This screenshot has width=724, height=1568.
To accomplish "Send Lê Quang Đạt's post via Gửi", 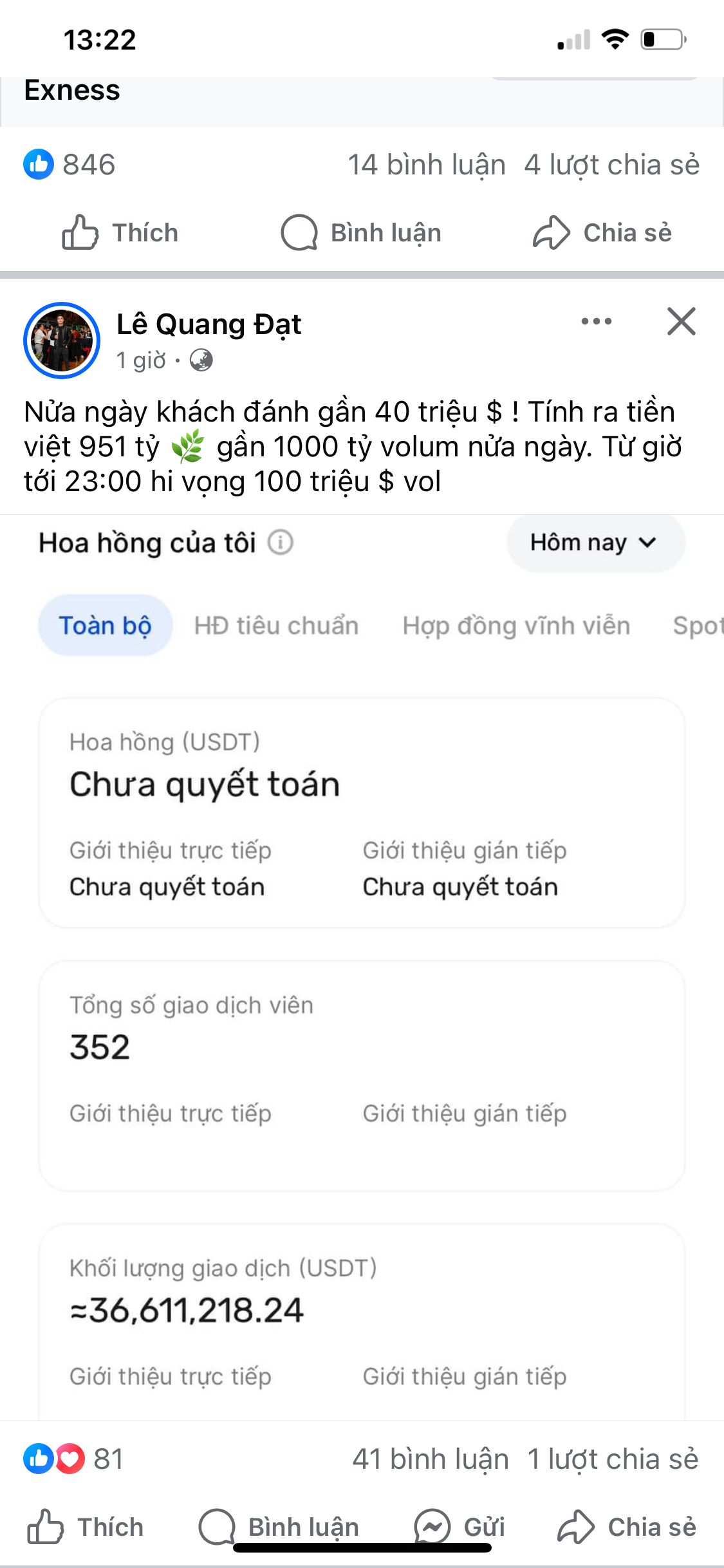I will pos(459,1526).
